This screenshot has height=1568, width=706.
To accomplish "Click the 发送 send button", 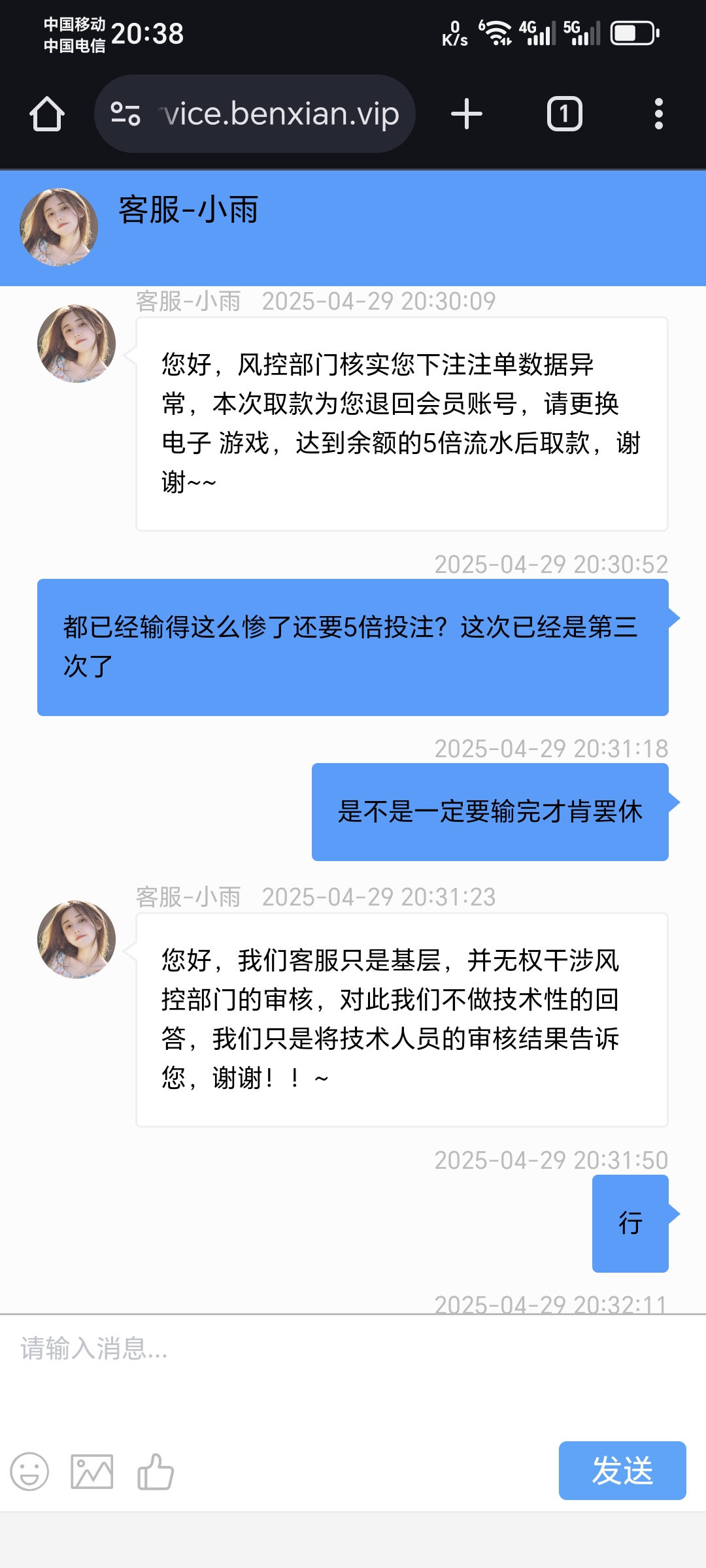I will tap(622, 1471).
